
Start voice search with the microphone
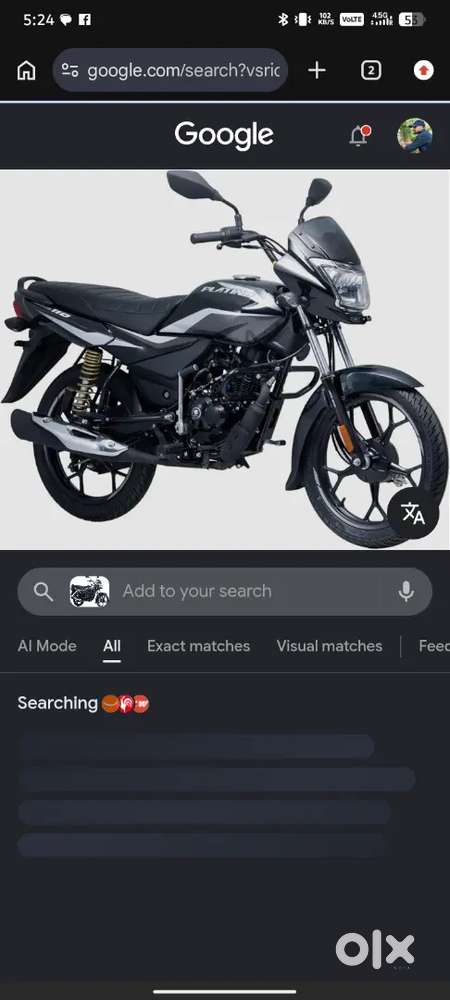coord(406,592)
